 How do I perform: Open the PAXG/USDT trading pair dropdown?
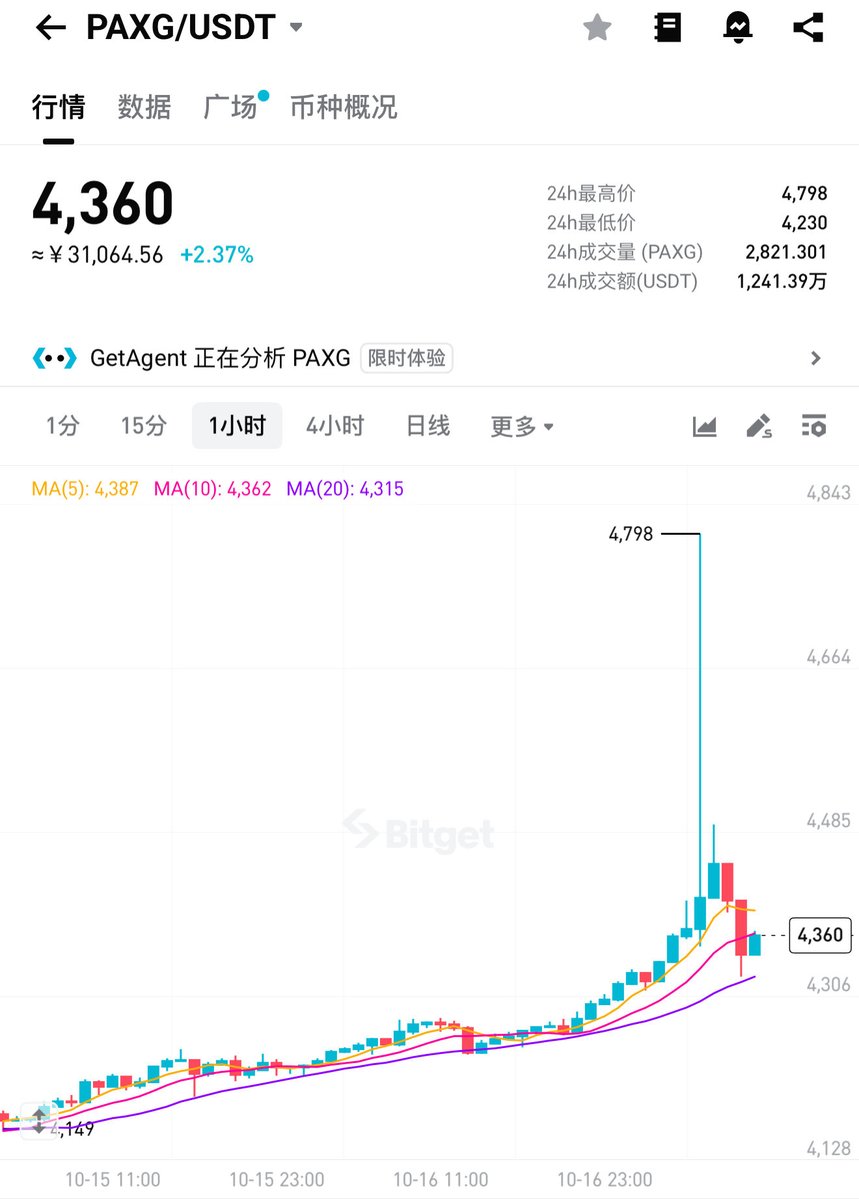295,28
